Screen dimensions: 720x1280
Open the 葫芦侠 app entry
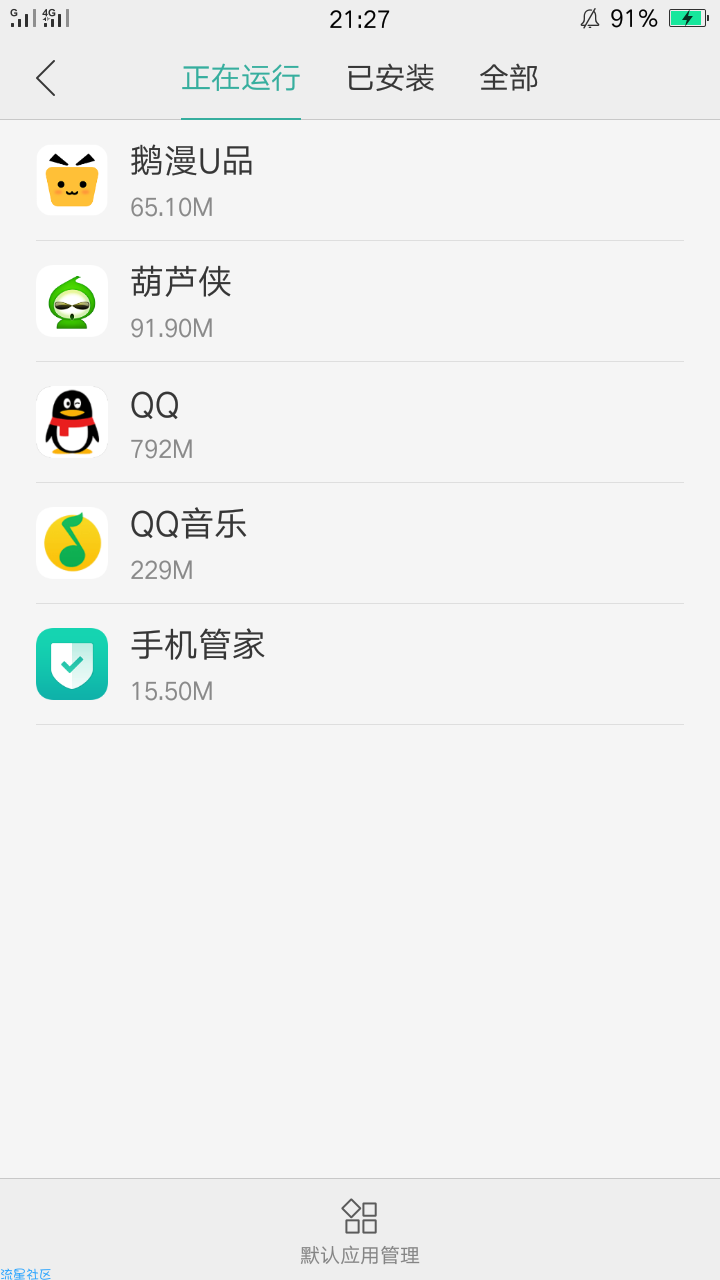[x=360, y=301]
